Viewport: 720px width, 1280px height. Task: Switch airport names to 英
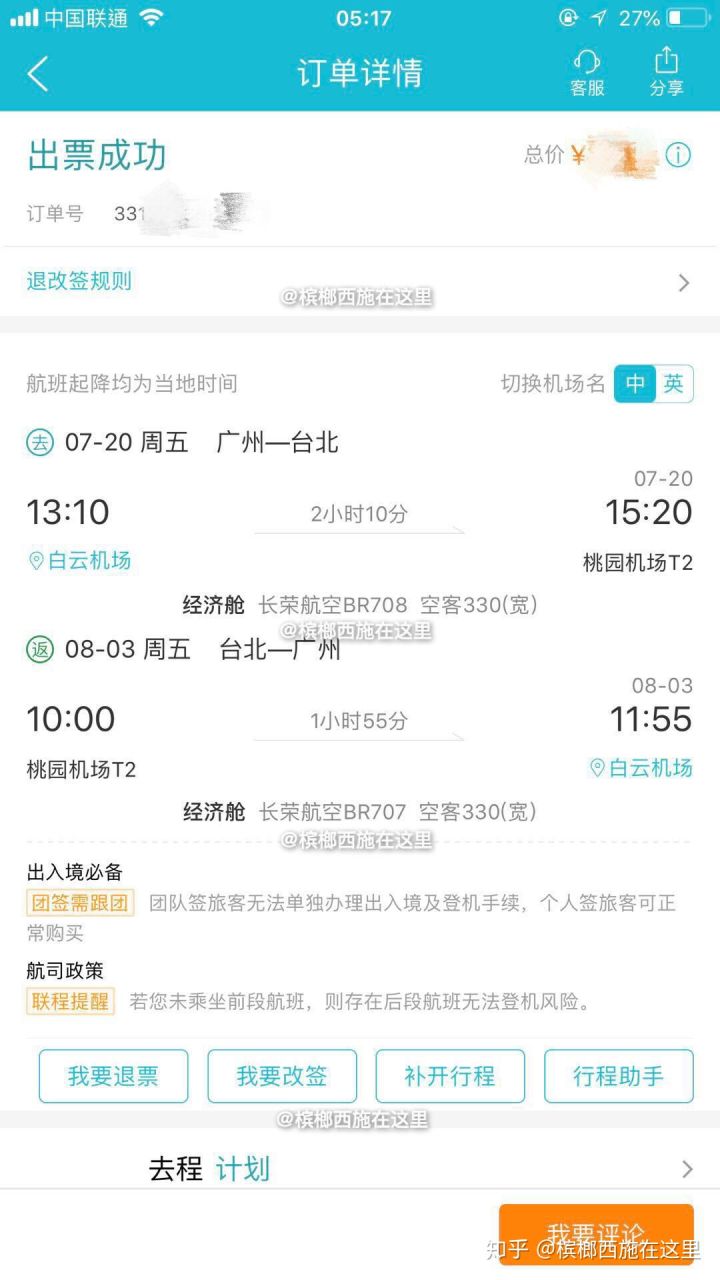click(674, 384)
